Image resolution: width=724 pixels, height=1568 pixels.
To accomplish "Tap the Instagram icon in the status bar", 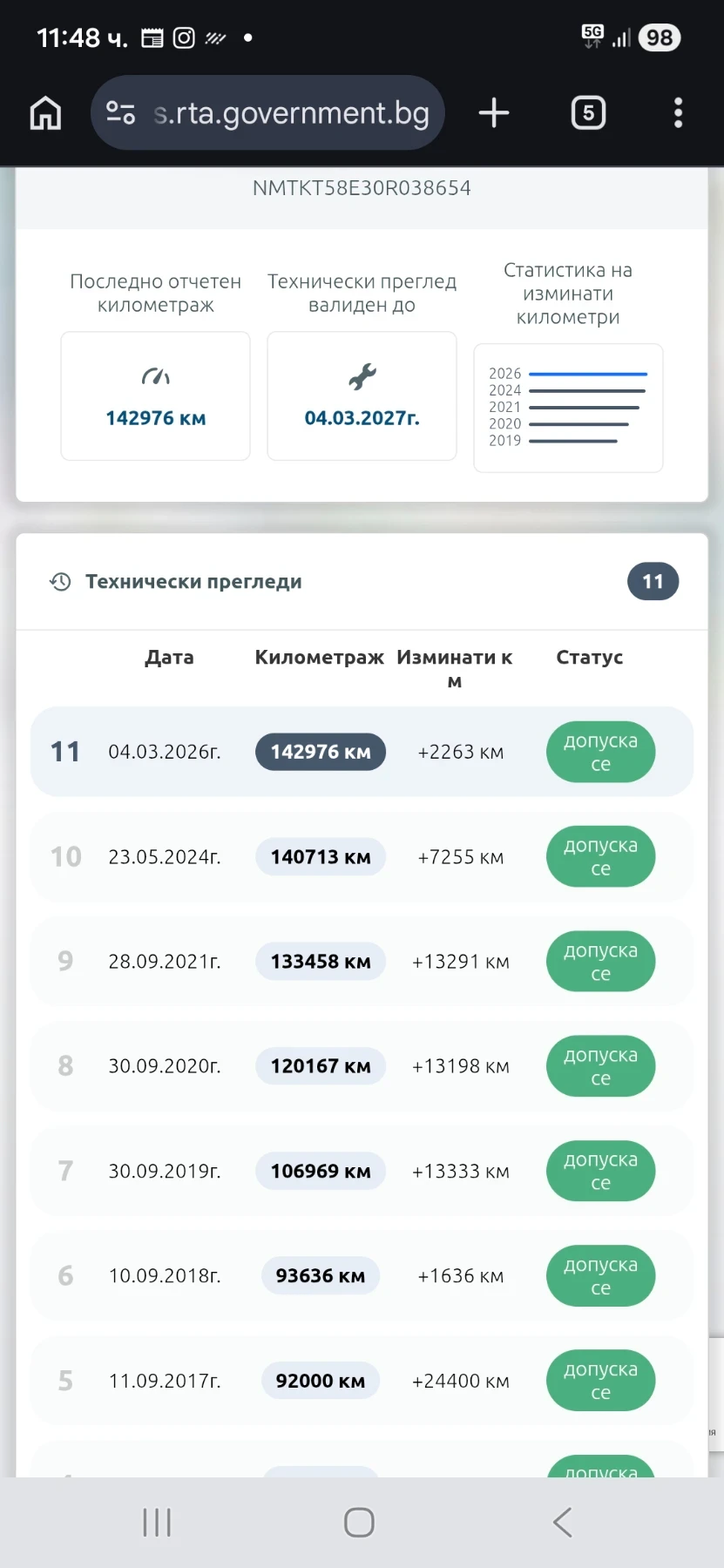I will (183, 37).
